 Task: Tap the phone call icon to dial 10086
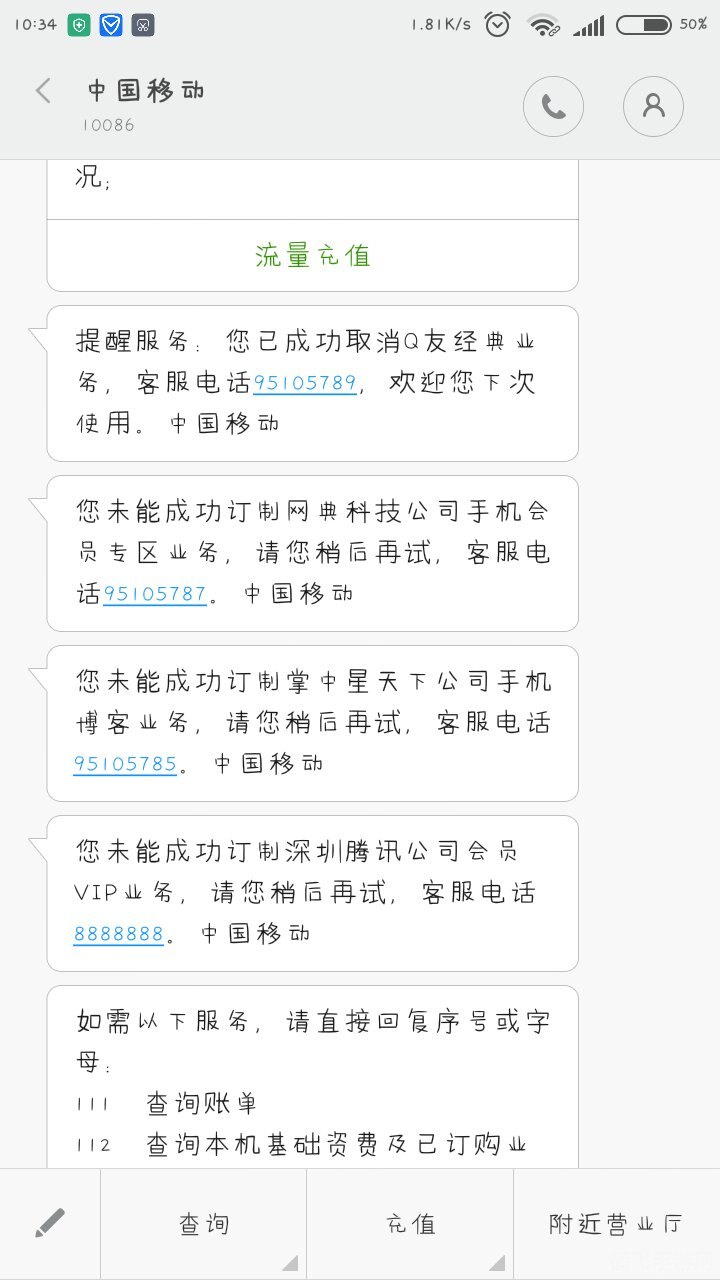554,106
